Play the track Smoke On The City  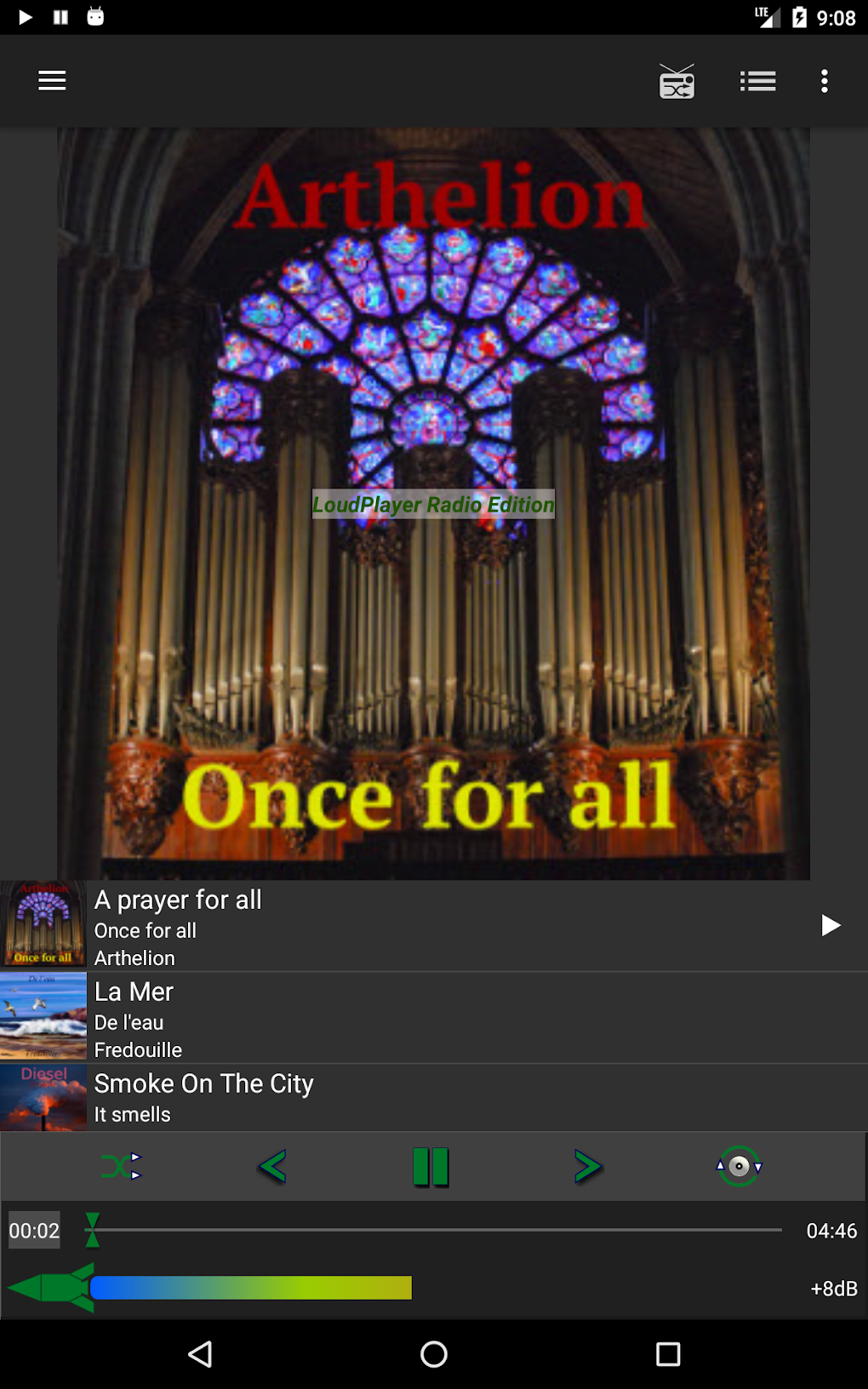click(425, 1097)
